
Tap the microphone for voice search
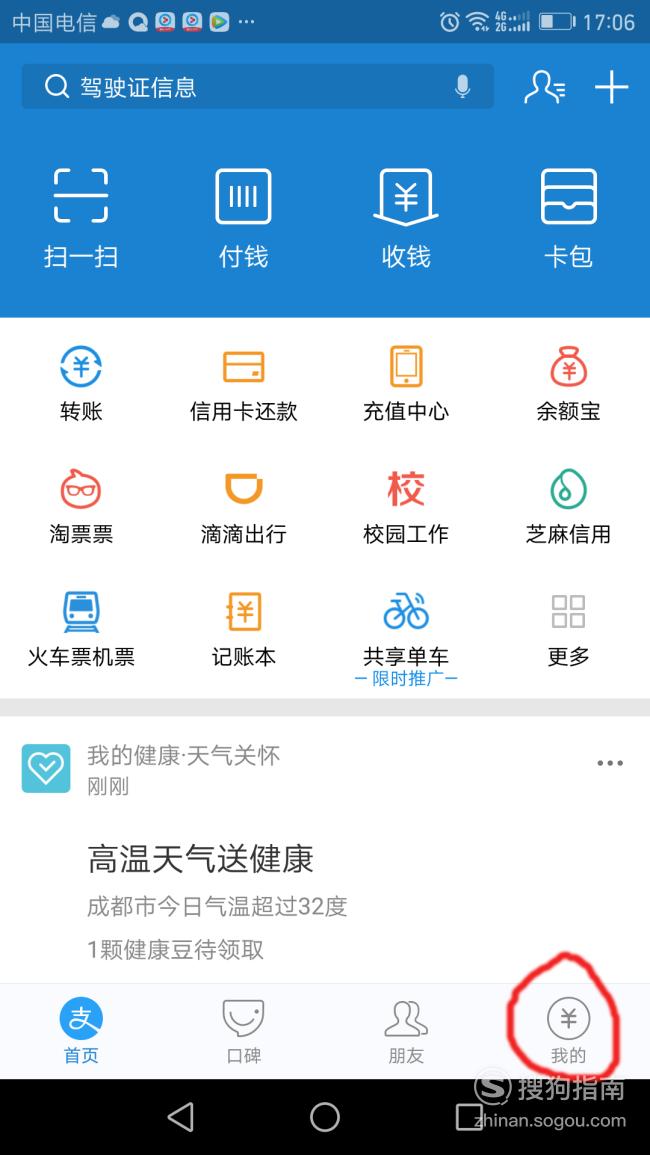click(462, 87)
